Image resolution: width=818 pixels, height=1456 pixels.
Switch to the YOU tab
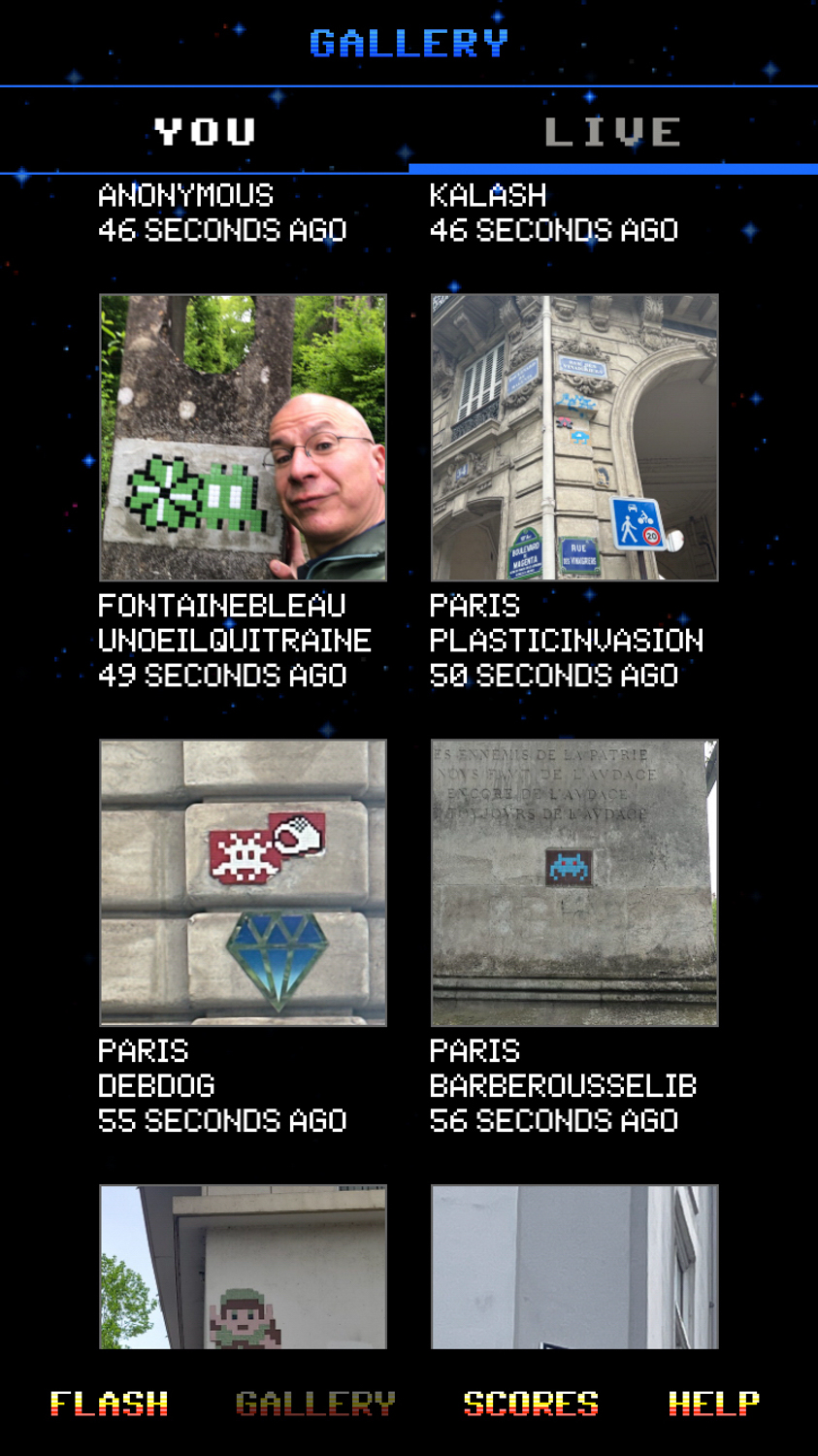tap(205, 132)
